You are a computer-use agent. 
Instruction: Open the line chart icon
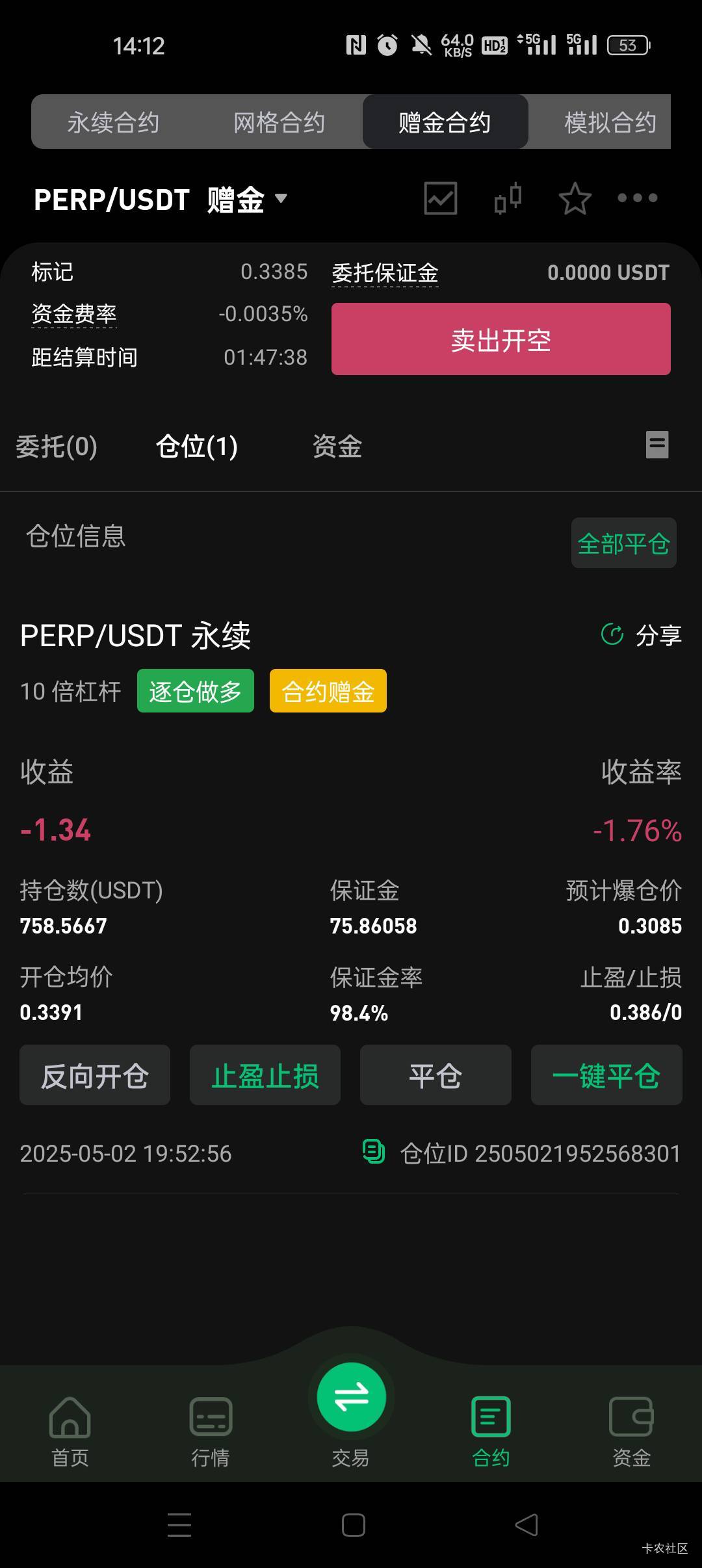441,198
